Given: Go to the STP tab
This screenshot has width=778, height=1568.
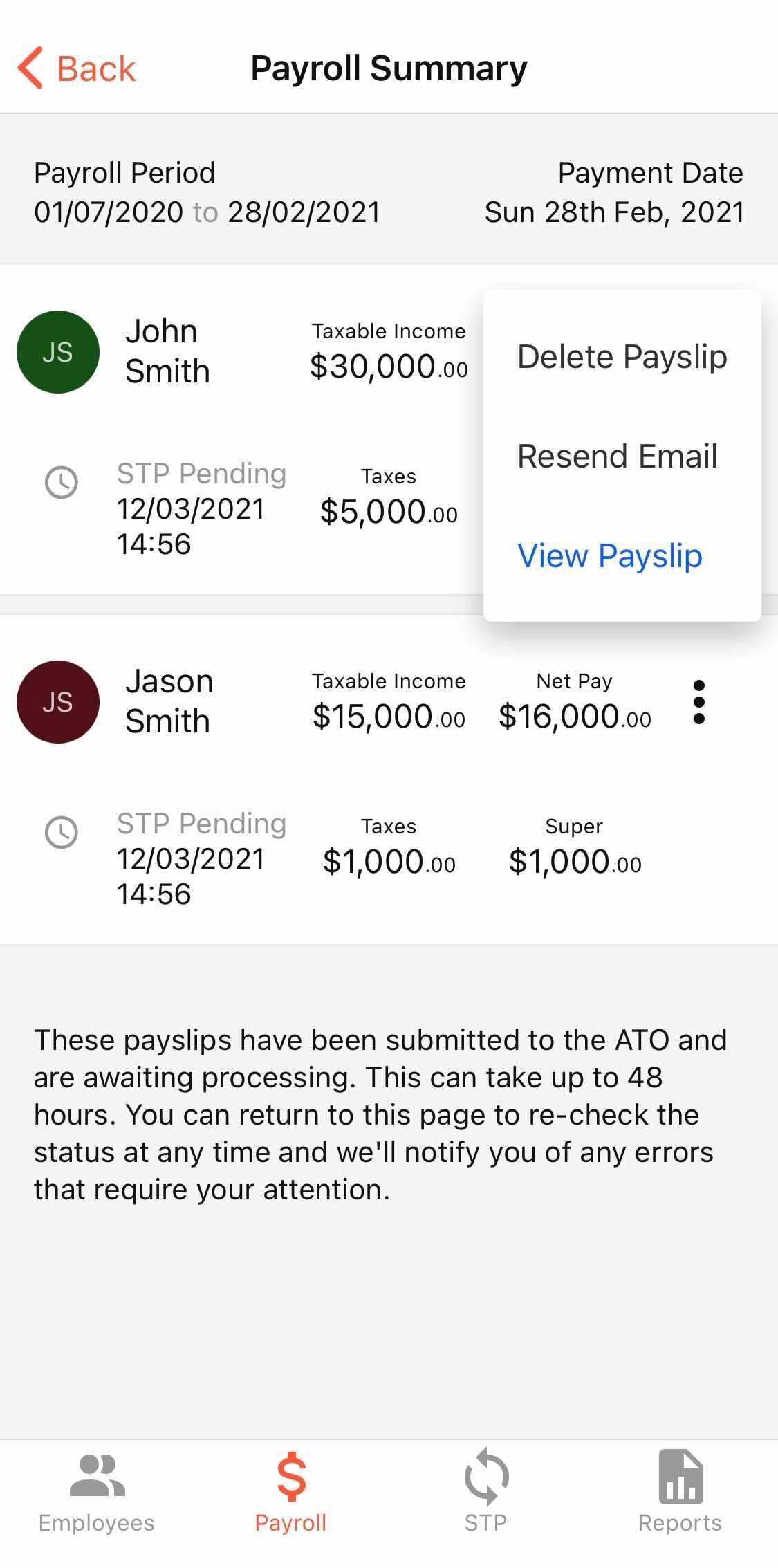Looking at the screenshot, I should coord(485,1491).
